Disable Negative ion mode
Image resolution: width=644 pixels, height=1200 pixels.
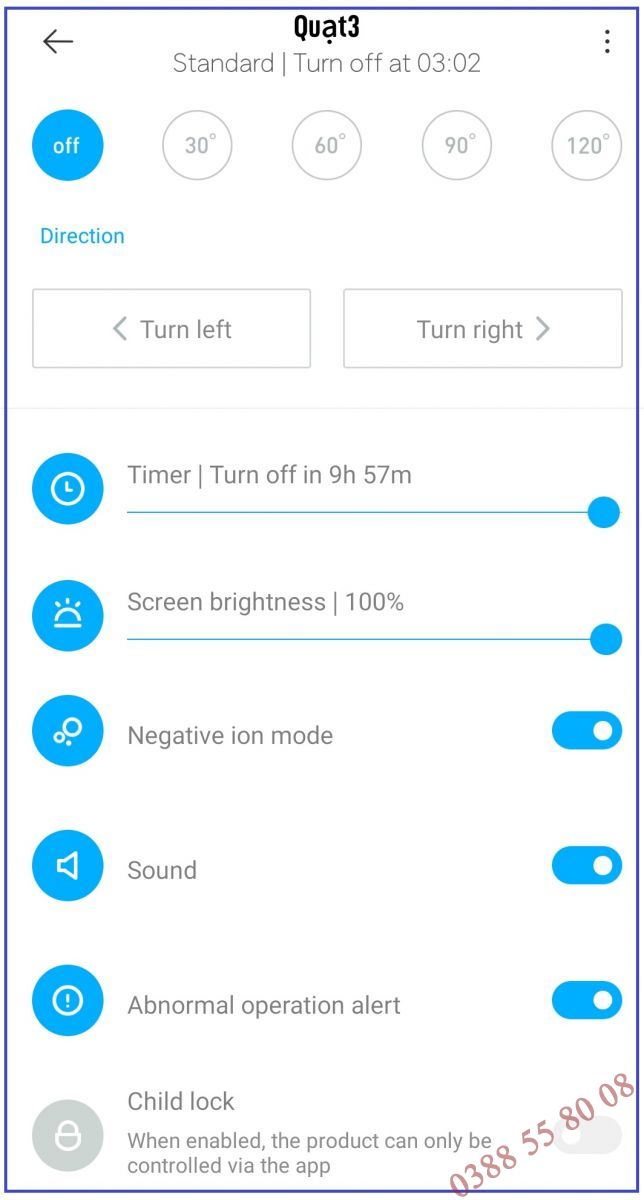587,731
